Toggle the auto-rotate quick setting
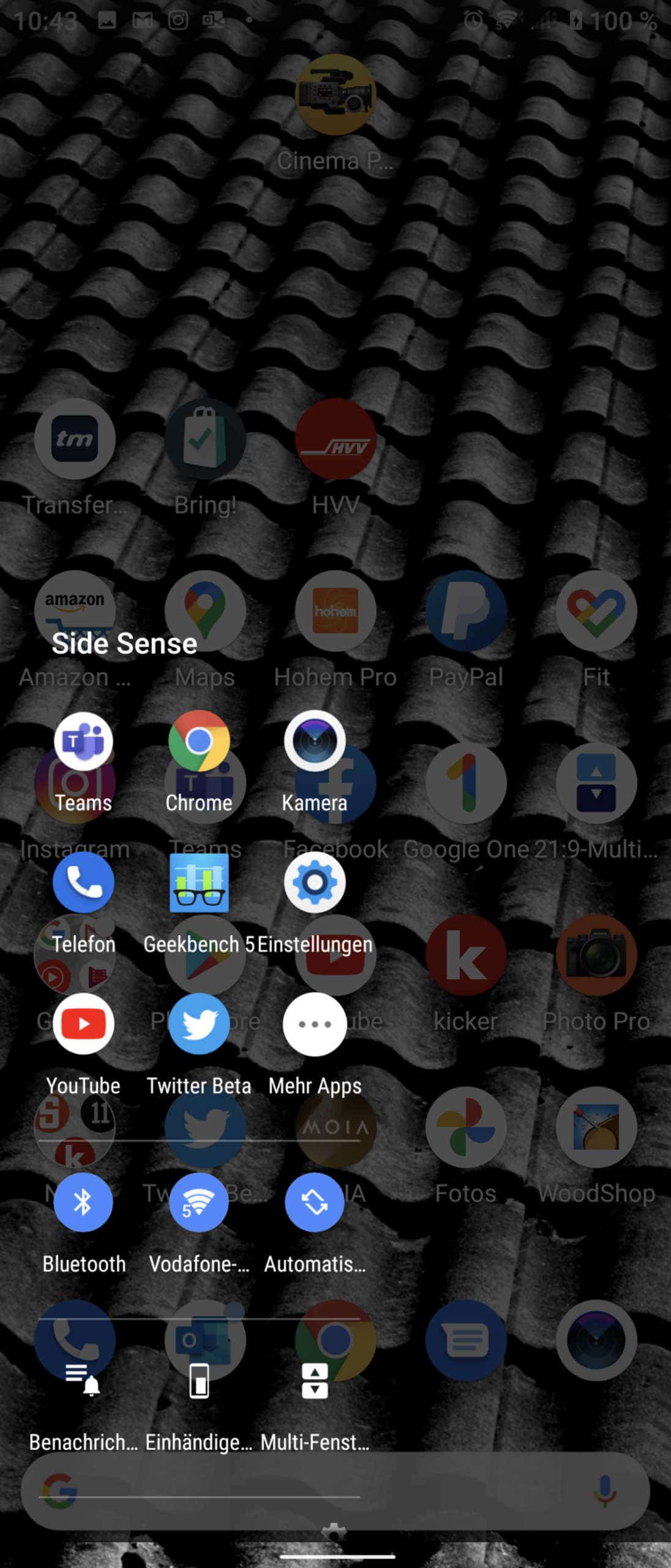Viewport: 671px width, 1568px height. [x=315, y=1202]
